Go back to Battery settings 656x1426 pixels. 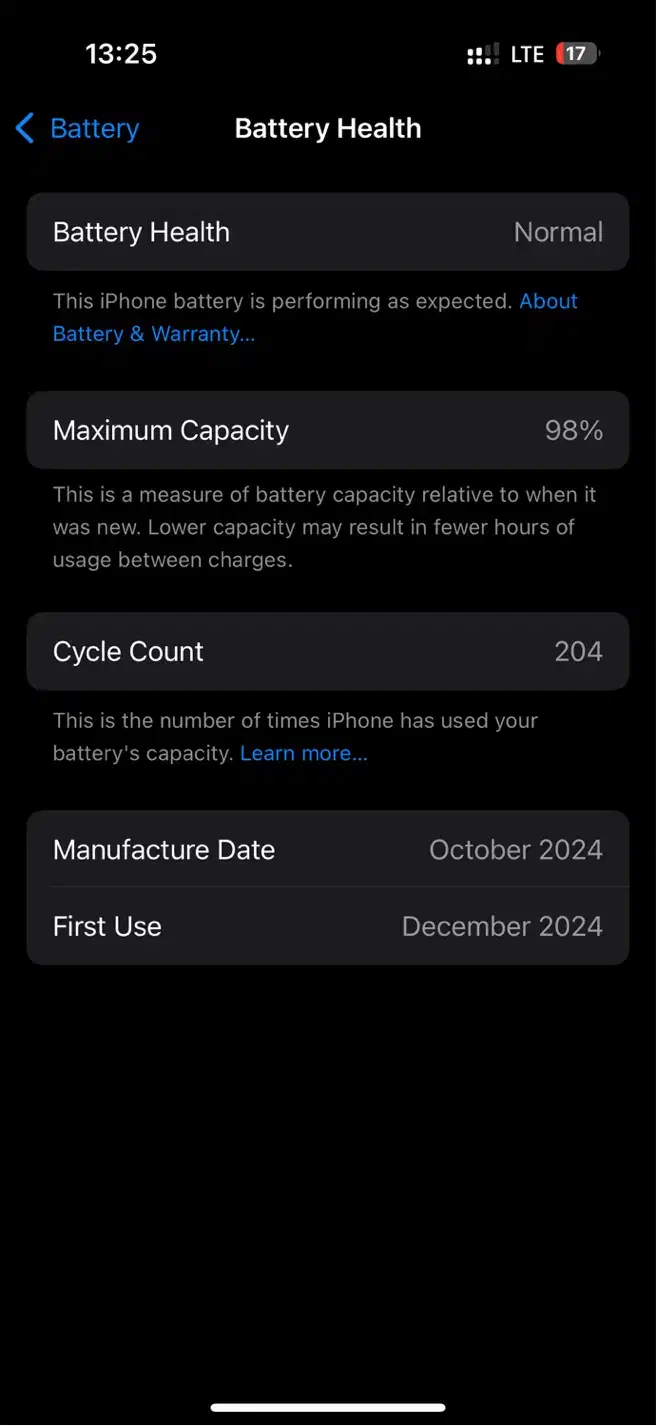coord(77,129)
